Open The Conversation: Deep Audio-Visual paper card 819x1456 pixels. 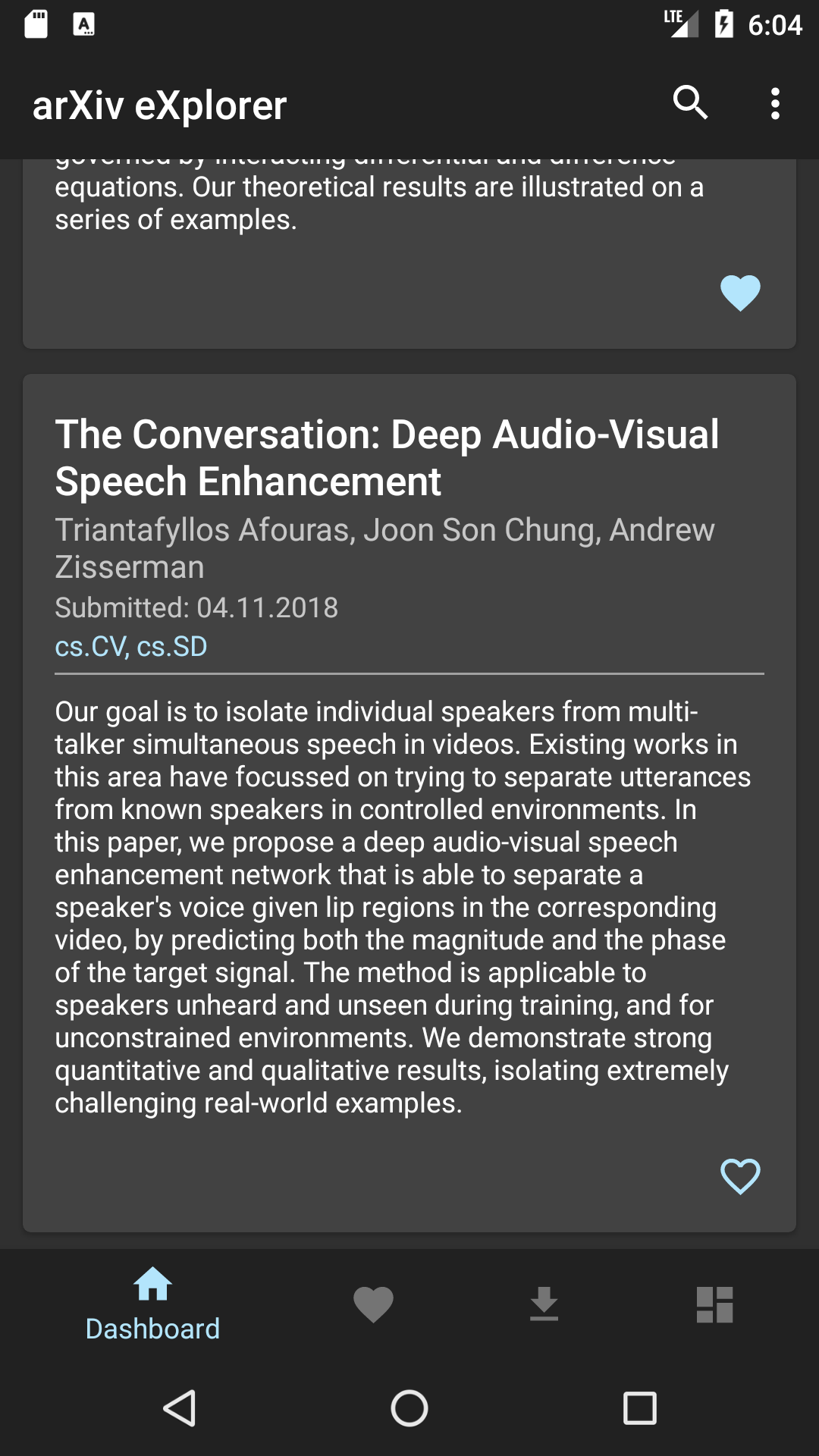387,457
